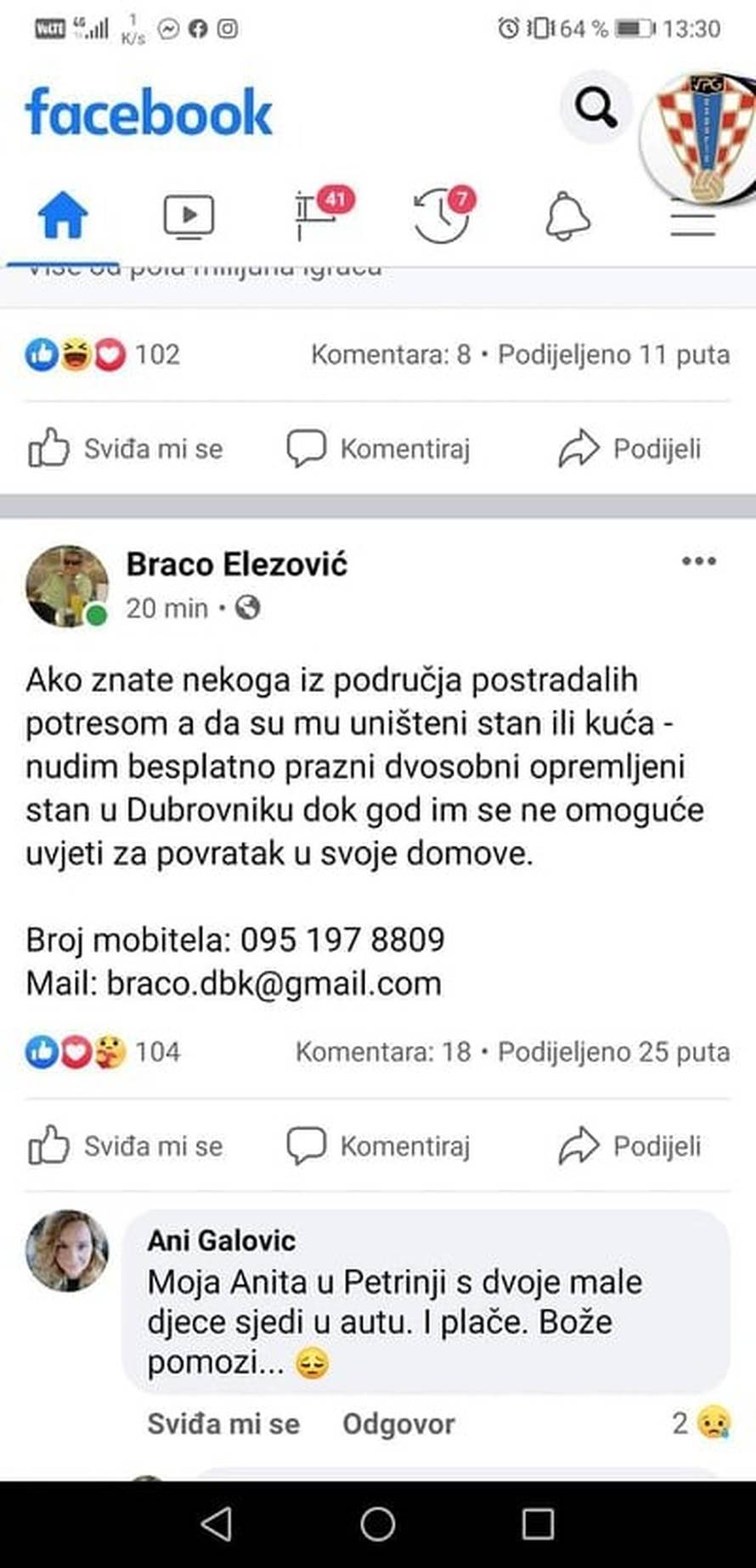Like Braco Elezović's post via Sviđa mi se
Image resolution: width=756 pixels, height=1568 pixels.
(x=122, y=1145)
